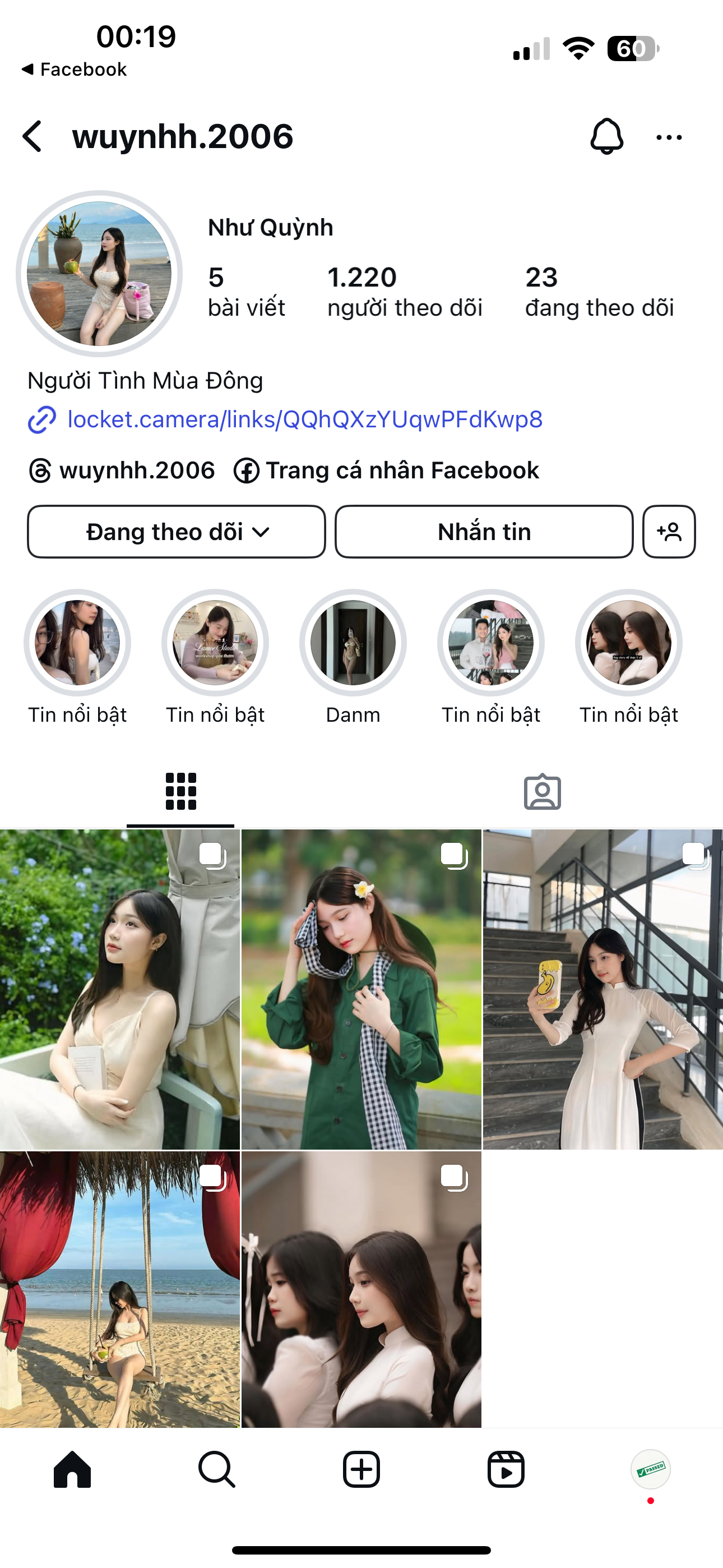Open the Danm story highlight
723x1568 pixels.
point(353,643)
